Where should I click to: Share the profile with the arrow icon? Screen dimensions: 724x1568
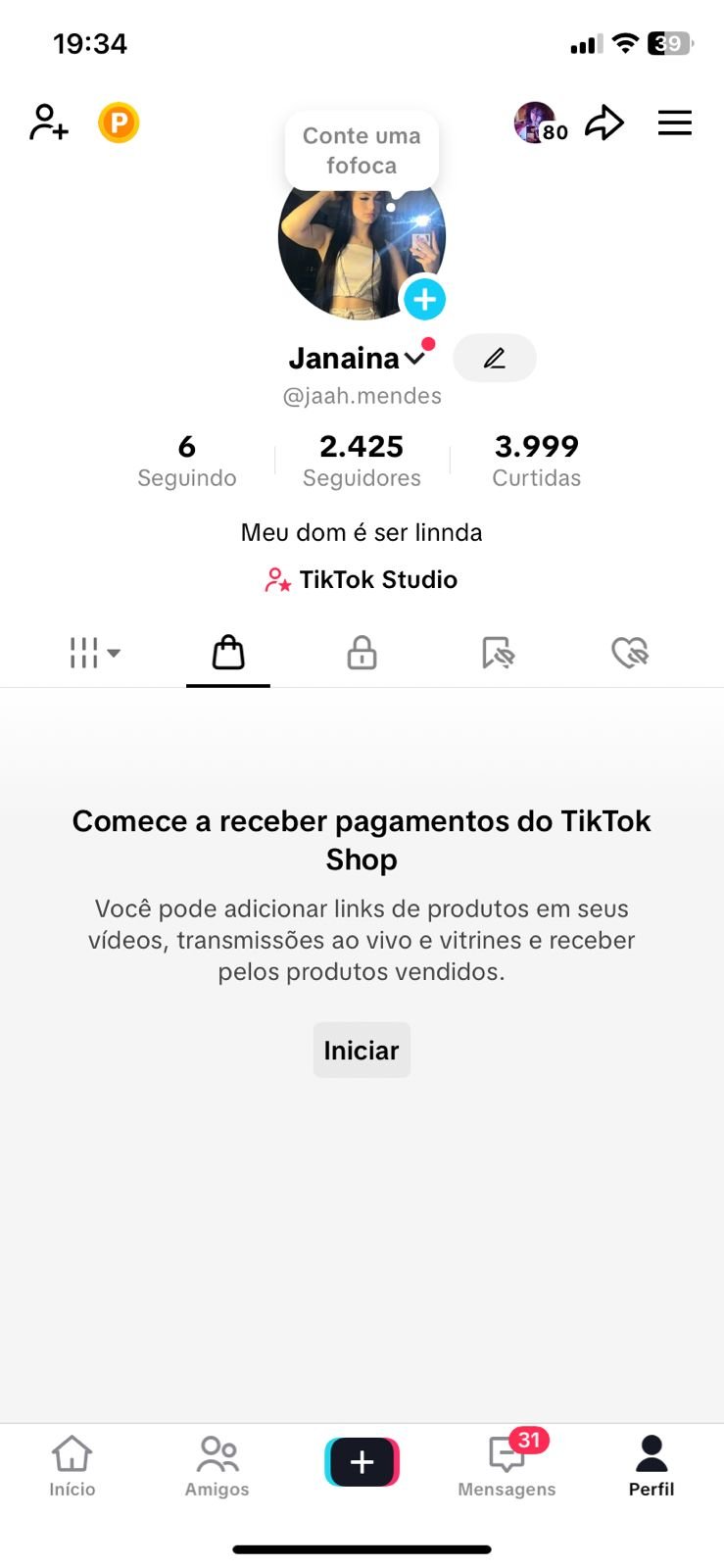(x=604, y=123)
